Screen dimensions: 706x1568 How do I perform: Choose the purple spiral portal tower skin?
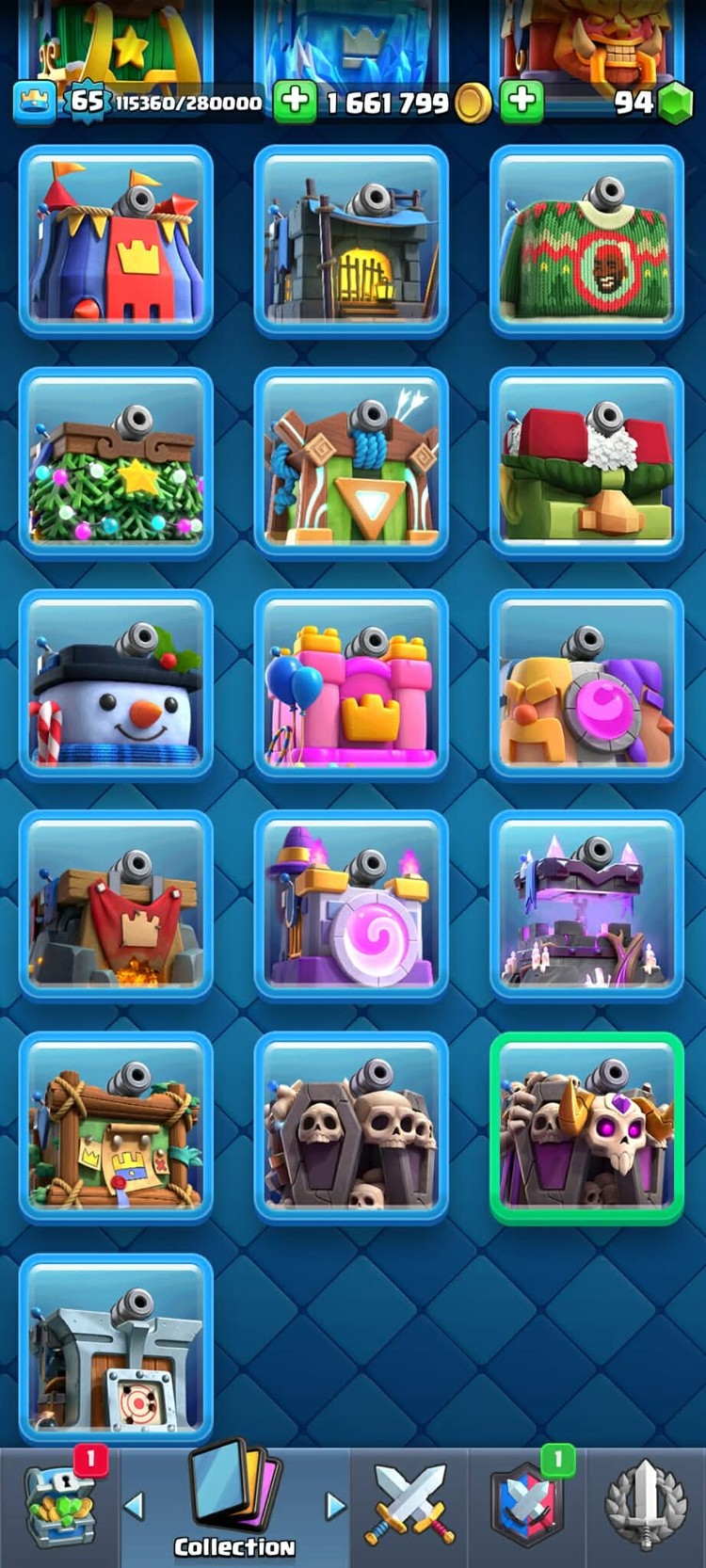[351, 905]
